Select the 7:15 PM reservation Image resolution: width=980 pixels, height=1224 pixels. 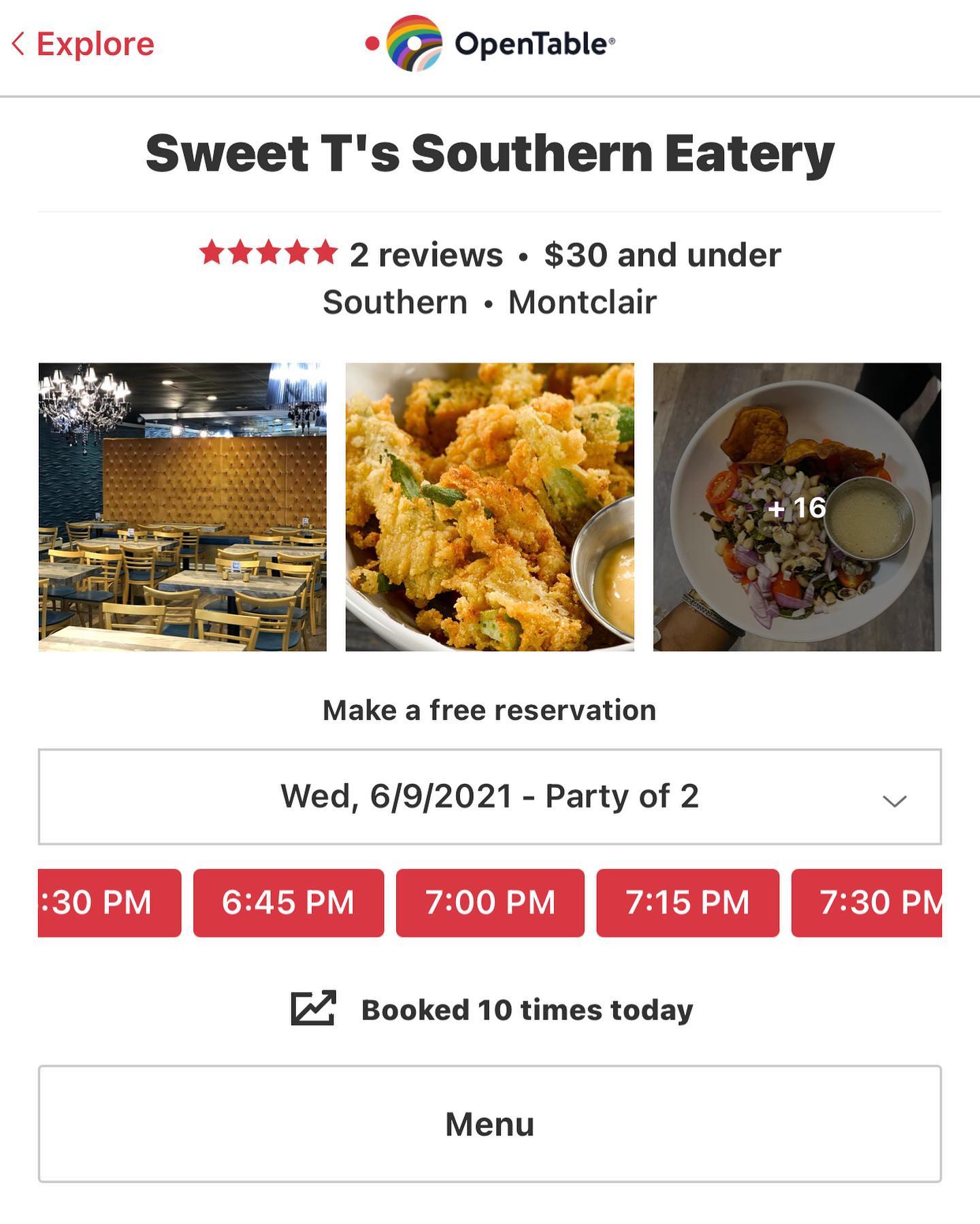click(x=687, y=903)
